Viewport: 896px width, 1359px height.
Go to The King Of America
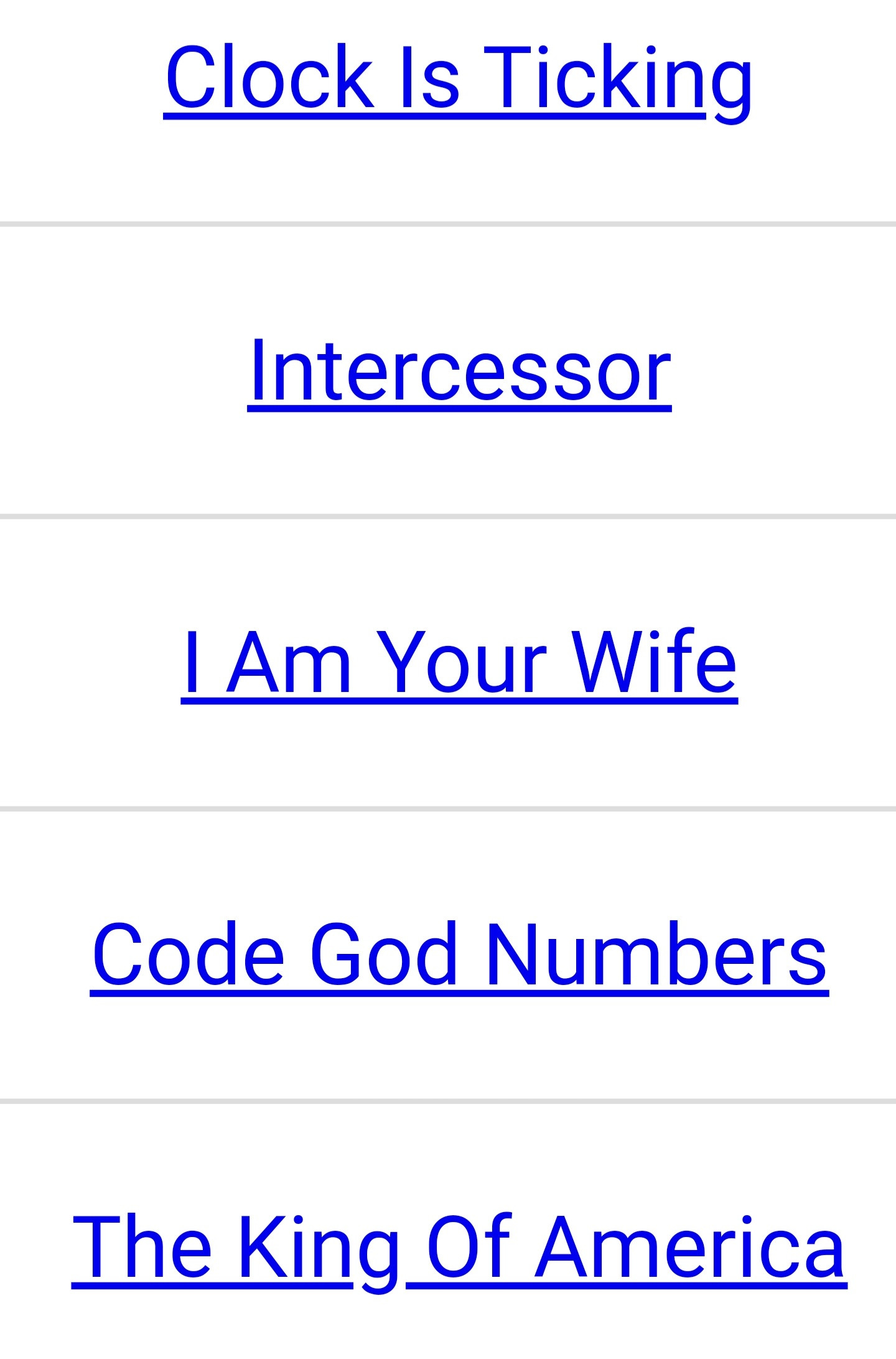[459, 1248]
